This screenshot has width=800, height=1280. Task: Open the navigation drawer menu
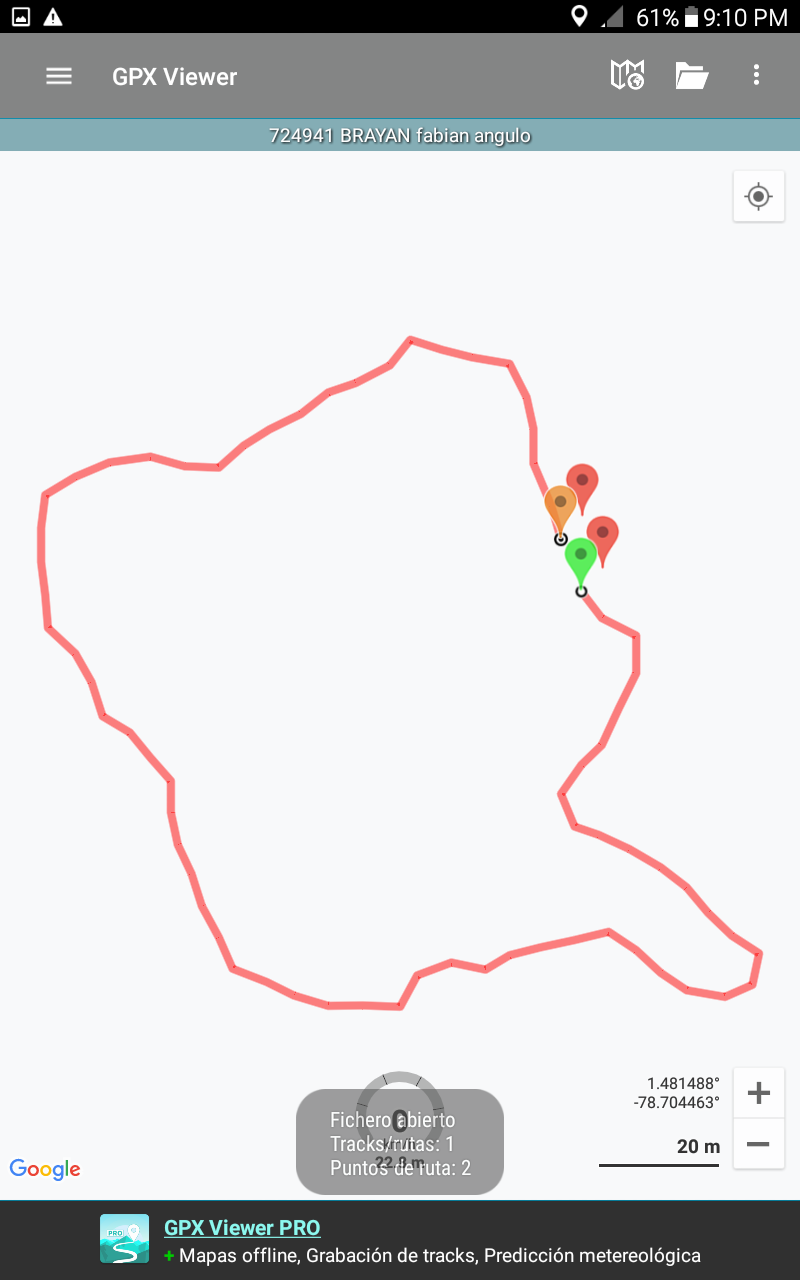(59, 76)
